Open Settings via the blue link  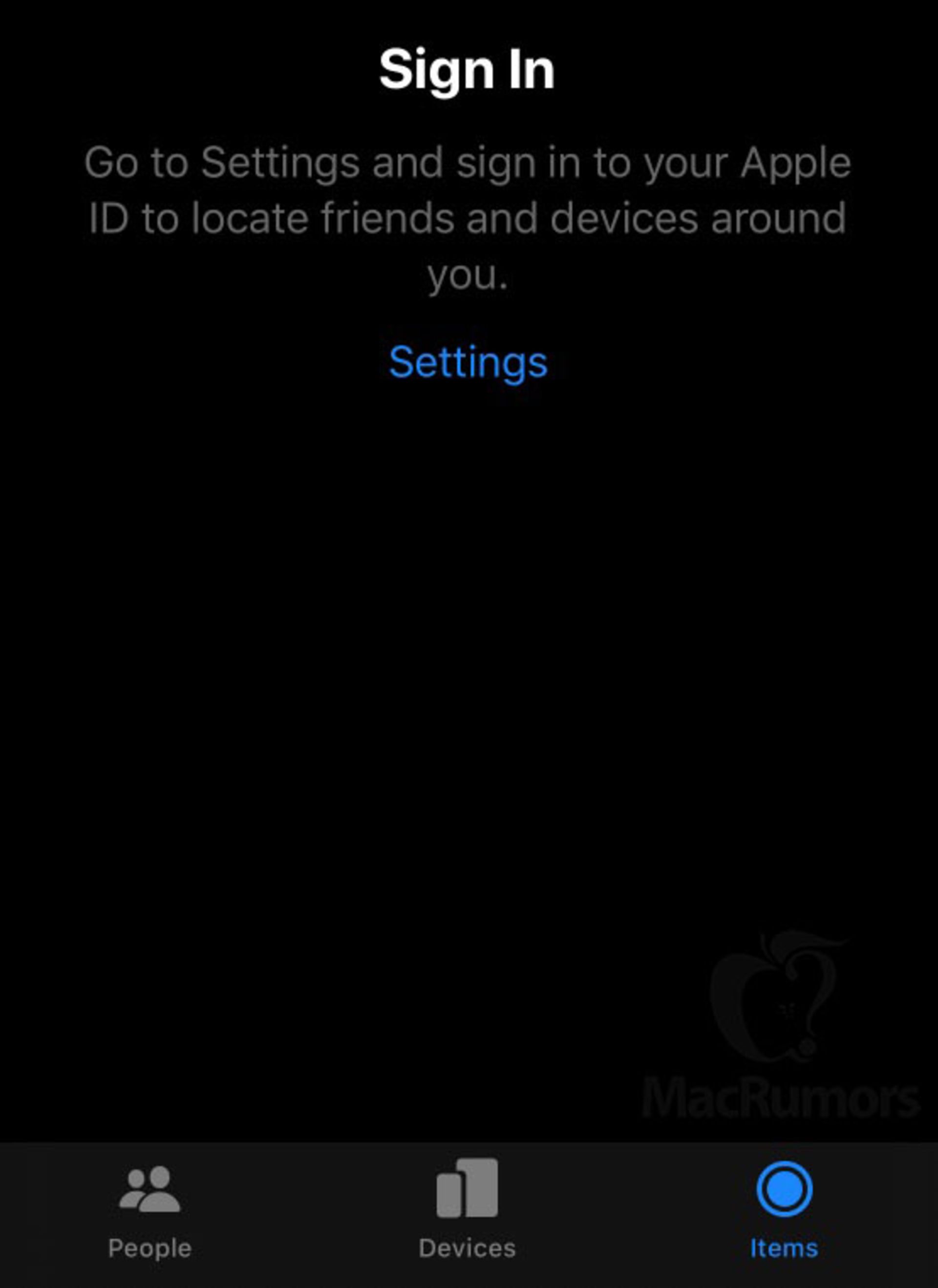pyautogui.click(x=469, y=362)
